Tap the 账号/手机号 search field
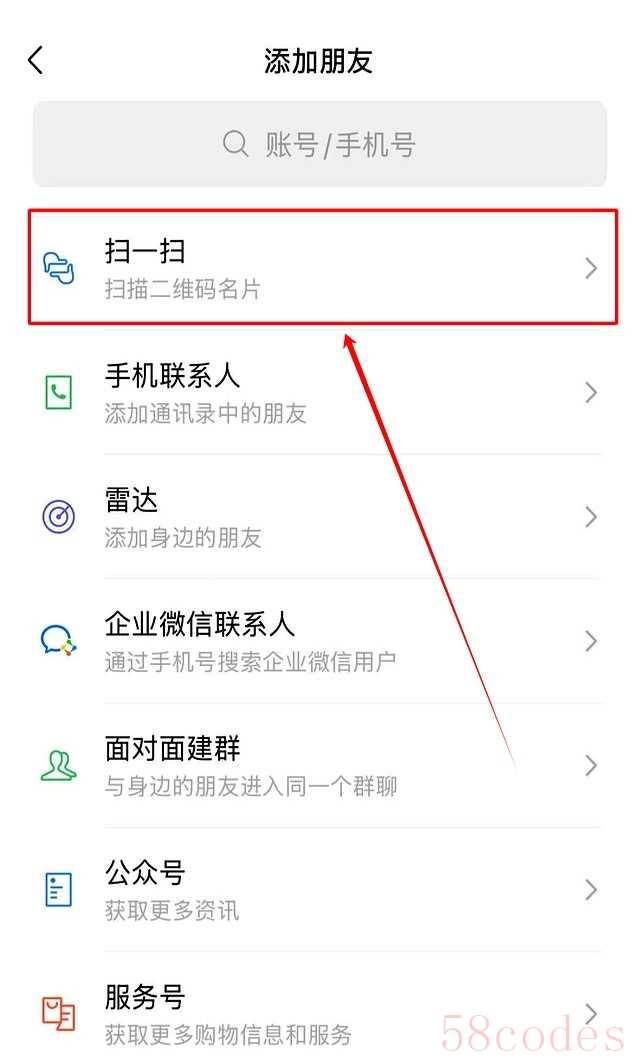The height and width of the screenshot is (1064, 640). pos(320,144)
